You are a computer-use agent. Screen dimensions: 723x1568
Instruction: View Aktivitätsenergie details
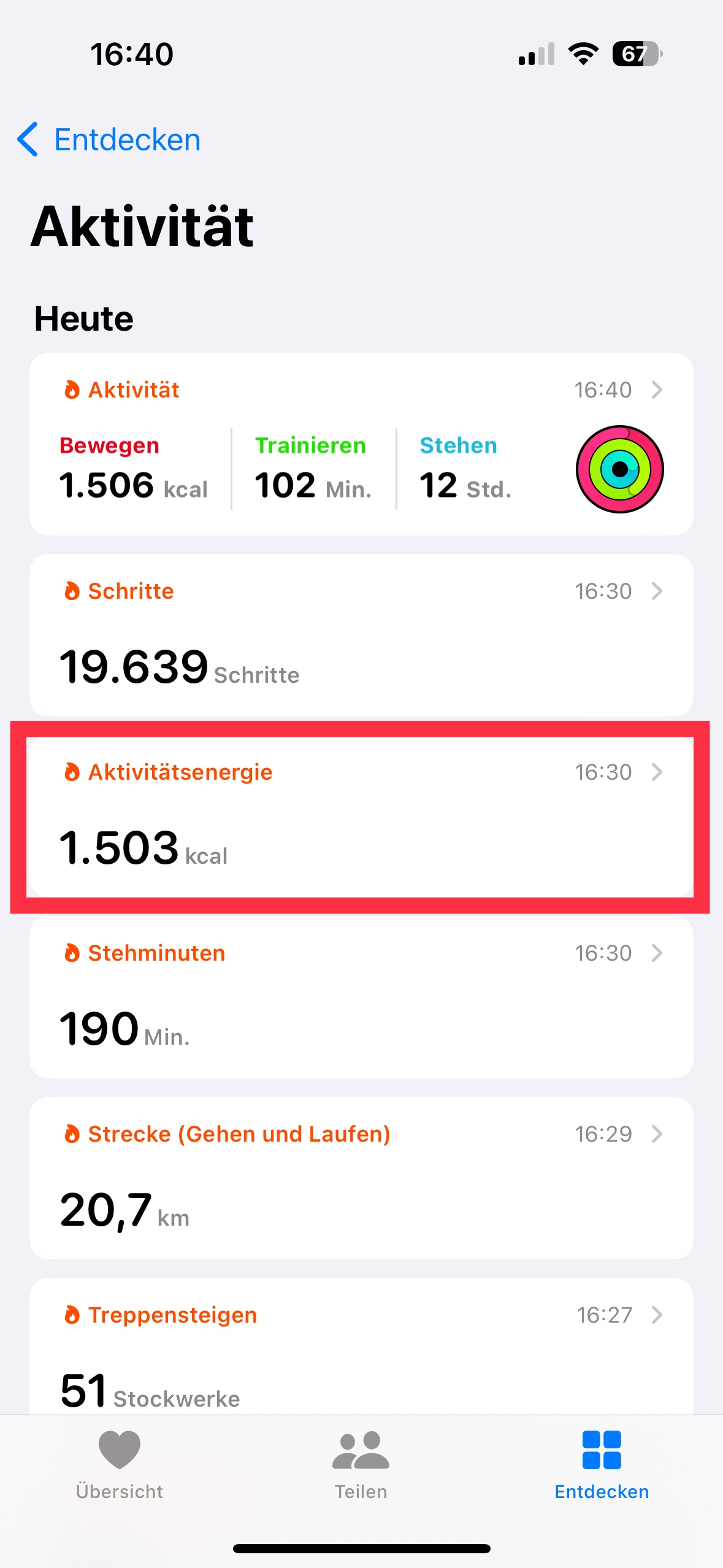point(361,816)
